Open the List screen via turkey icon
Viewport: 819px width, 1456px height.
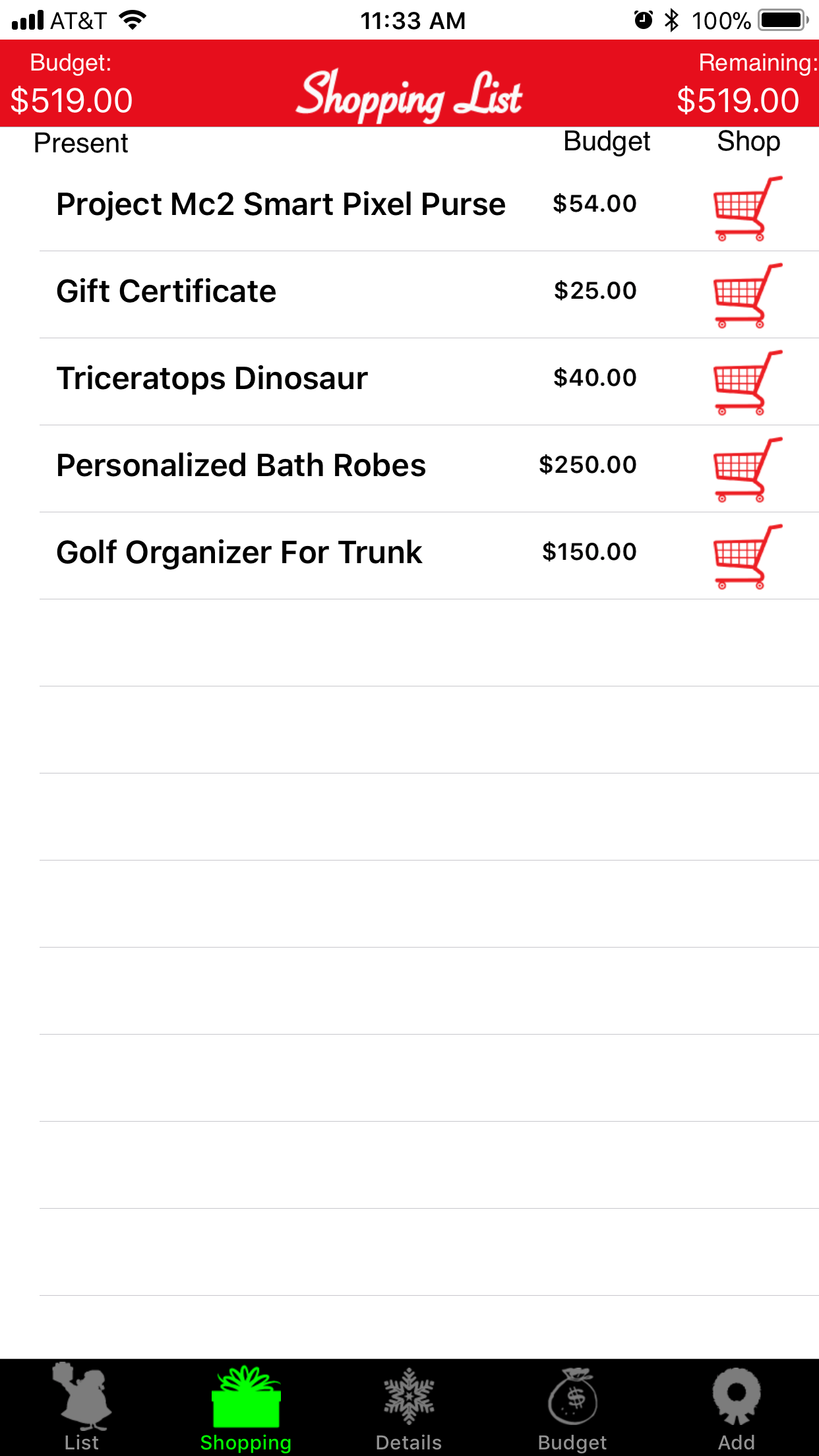(x=82, y=1391)
